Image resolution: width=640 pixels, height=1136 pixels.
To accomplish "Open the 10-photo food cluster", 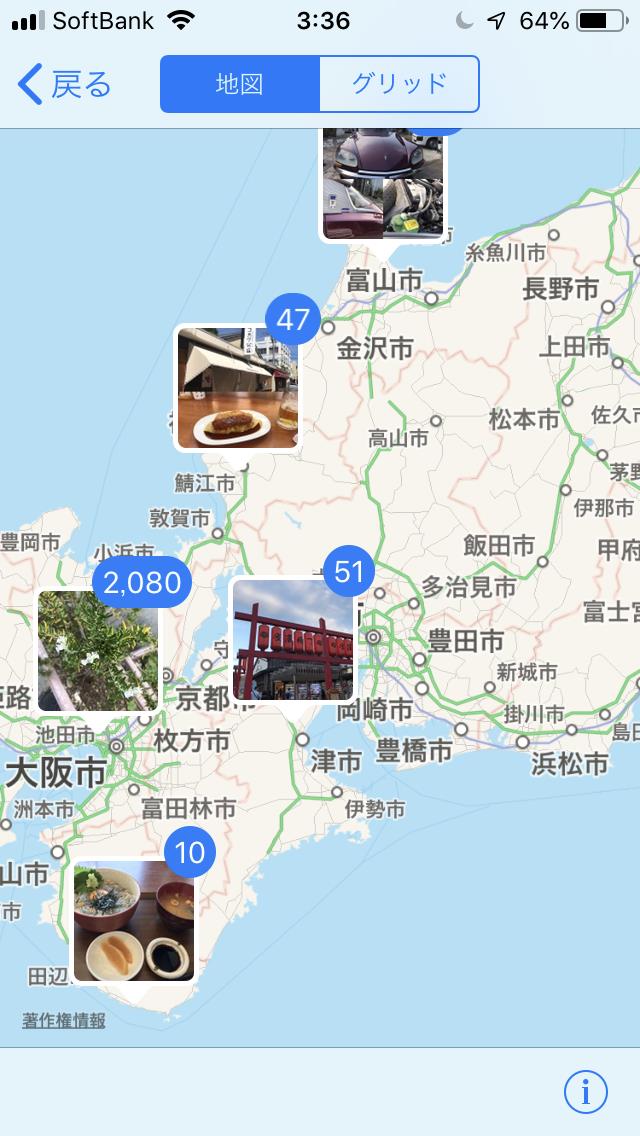I will [134, 920].
